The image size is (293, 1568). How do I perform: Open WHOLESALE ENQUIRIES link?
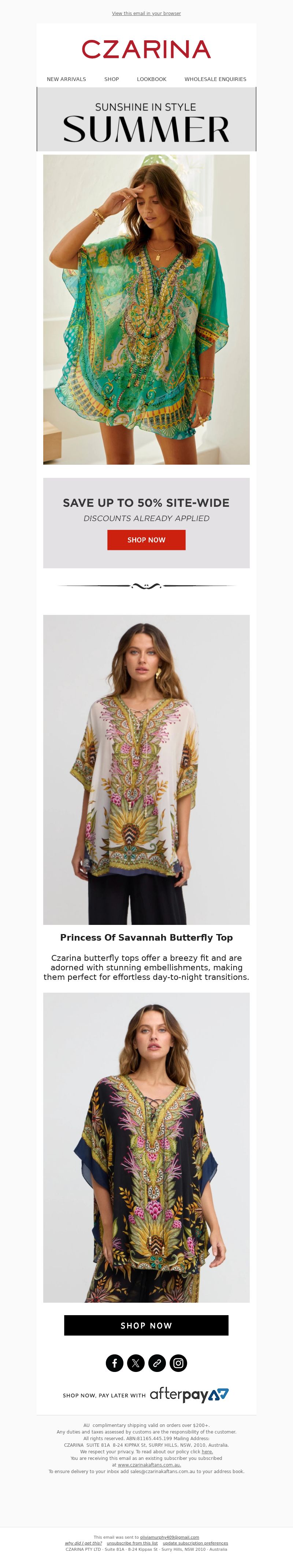click(x=215, y=79)
